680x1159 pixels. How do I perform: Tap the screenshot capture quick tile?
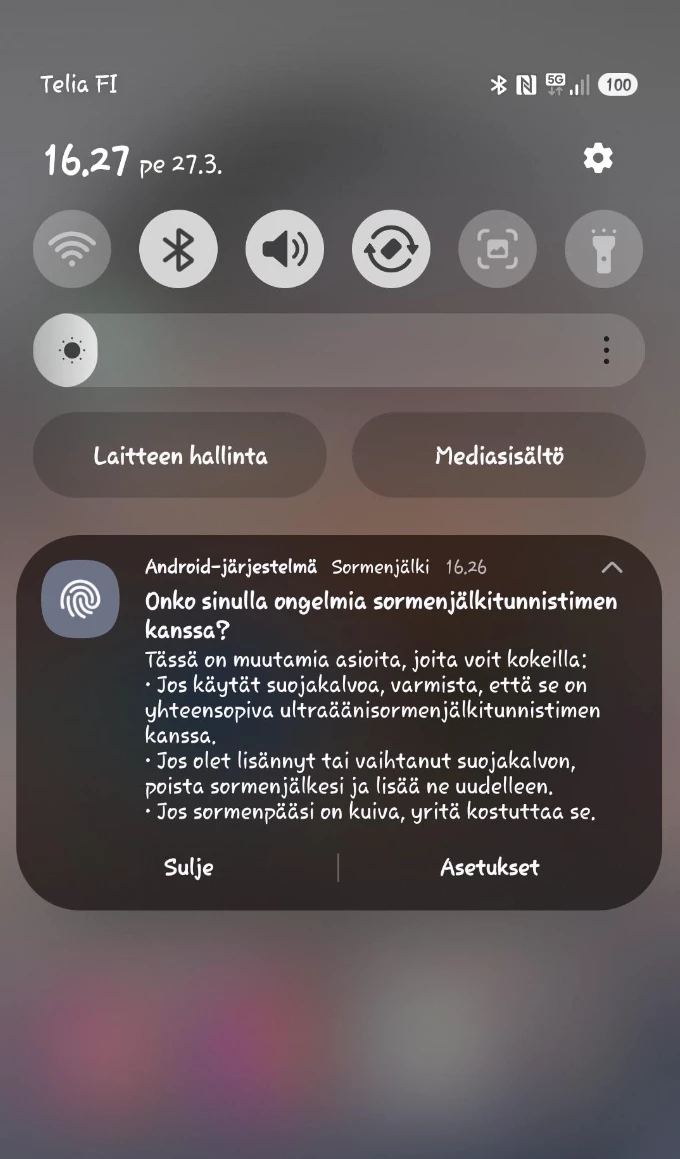(497, 249)
